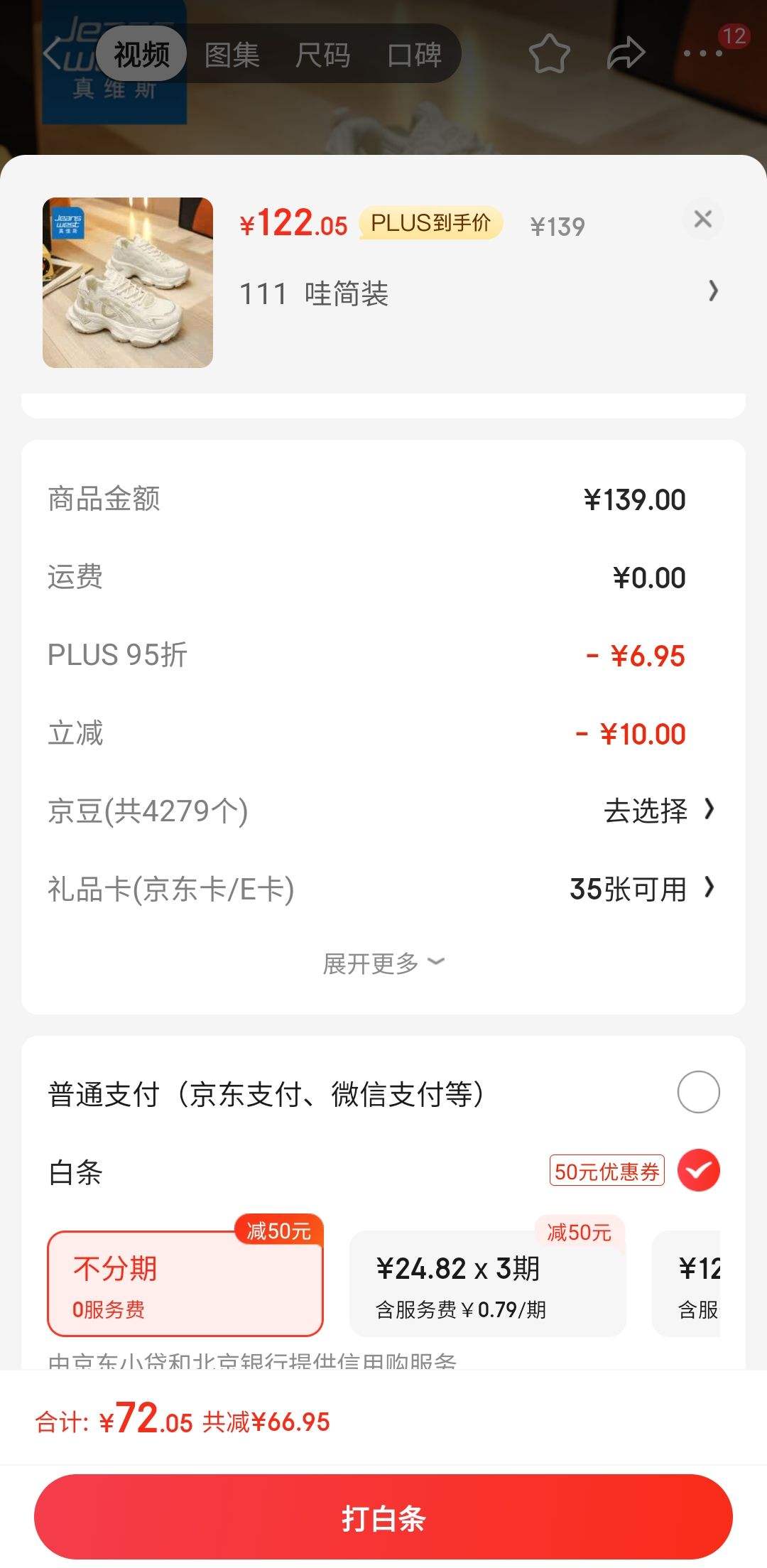Viewport: 767px width, 1568px height.
Task: Switch to the 图集 tab
Action: coord(232,53)
